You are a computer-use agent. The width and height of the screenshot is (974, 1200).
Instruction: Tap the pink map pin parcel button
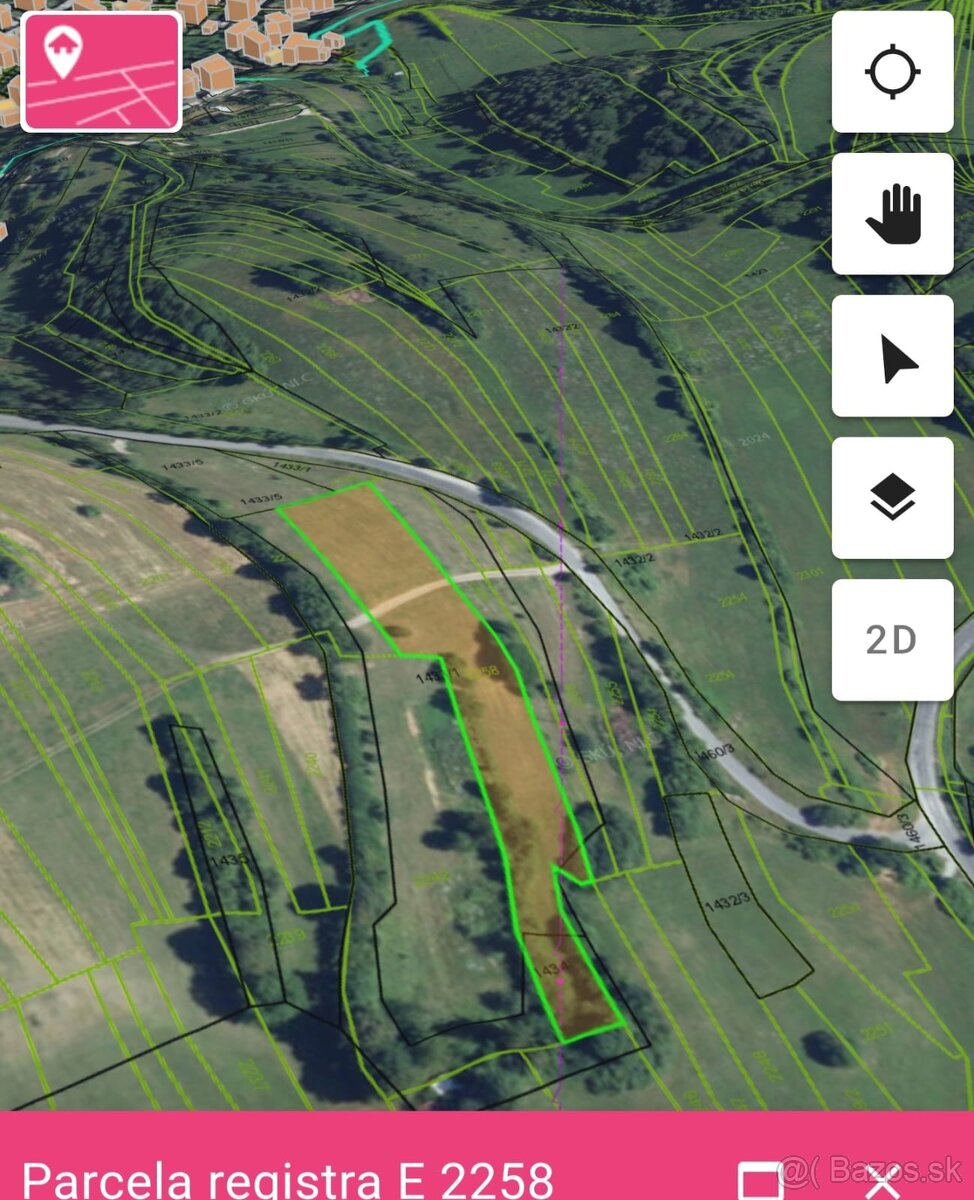coord(101,72)
